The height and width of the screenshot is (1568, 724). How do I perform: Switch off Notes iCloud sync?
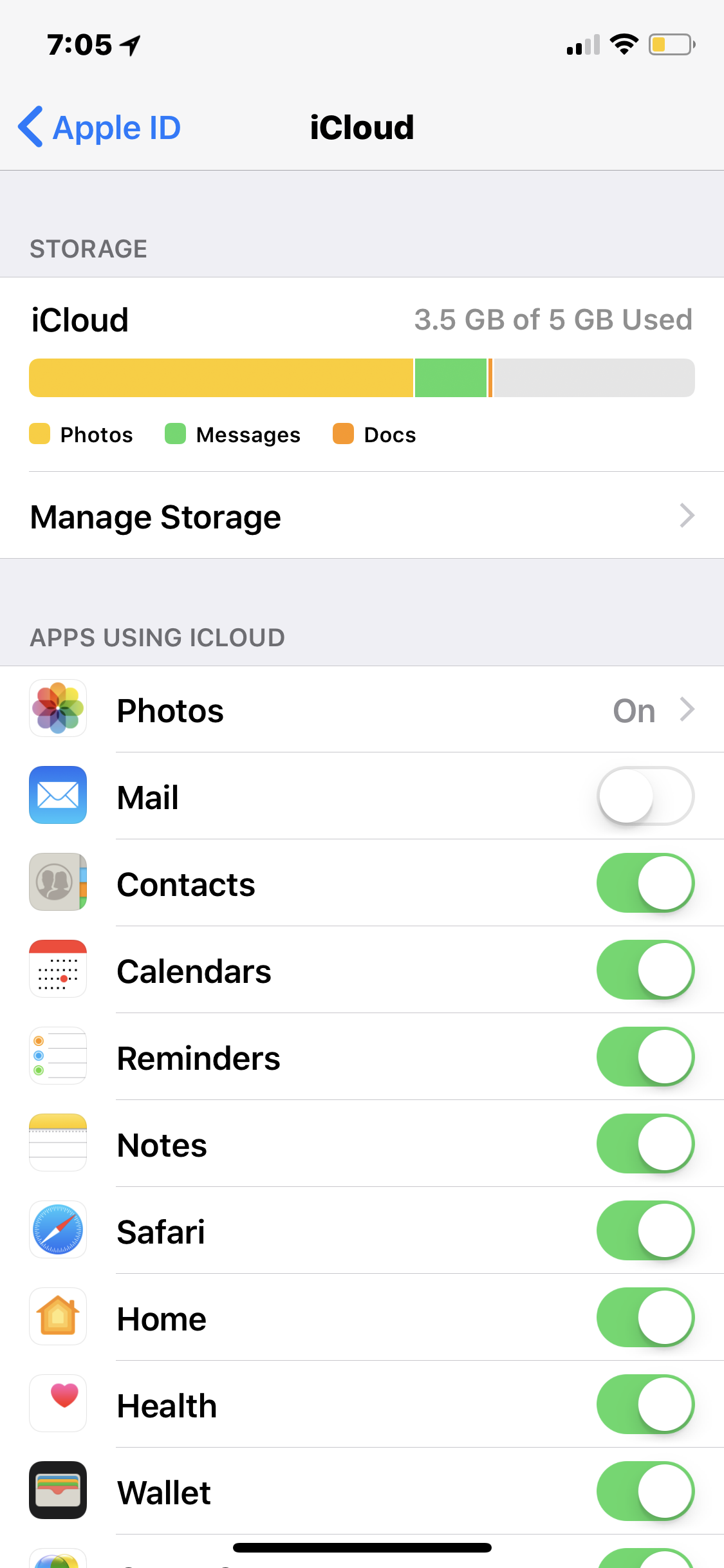click(x=645, y=1144)
